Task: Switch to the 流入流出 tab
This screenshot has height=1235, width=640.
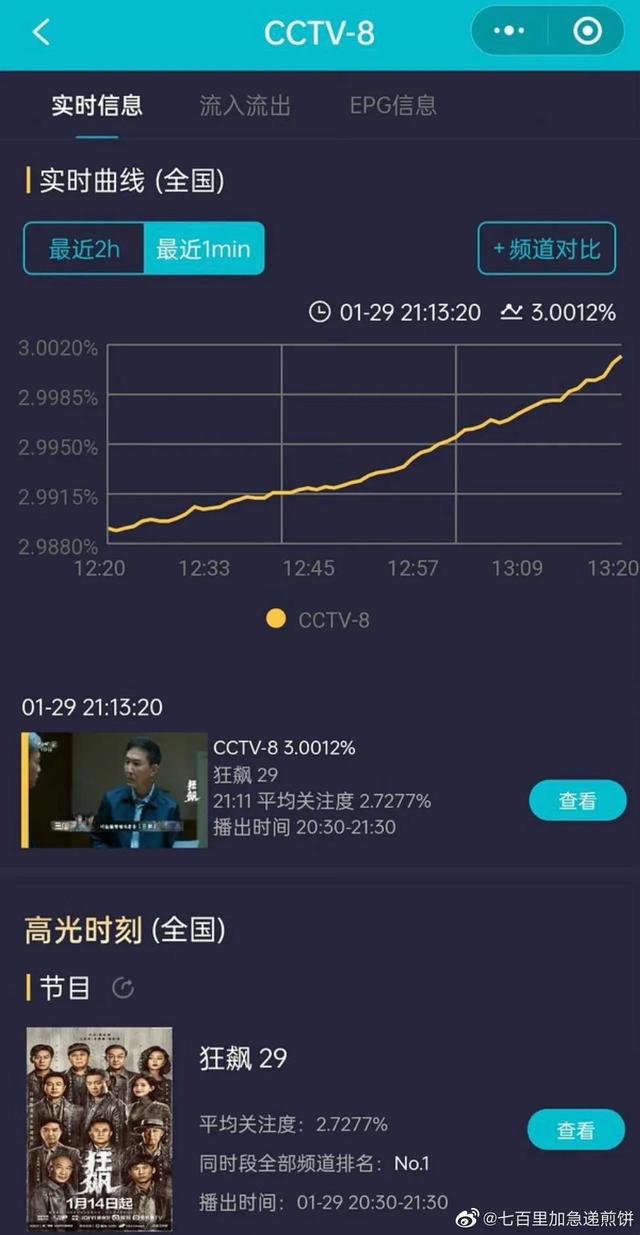Action: pyautogui.click(x=245, y=106)
